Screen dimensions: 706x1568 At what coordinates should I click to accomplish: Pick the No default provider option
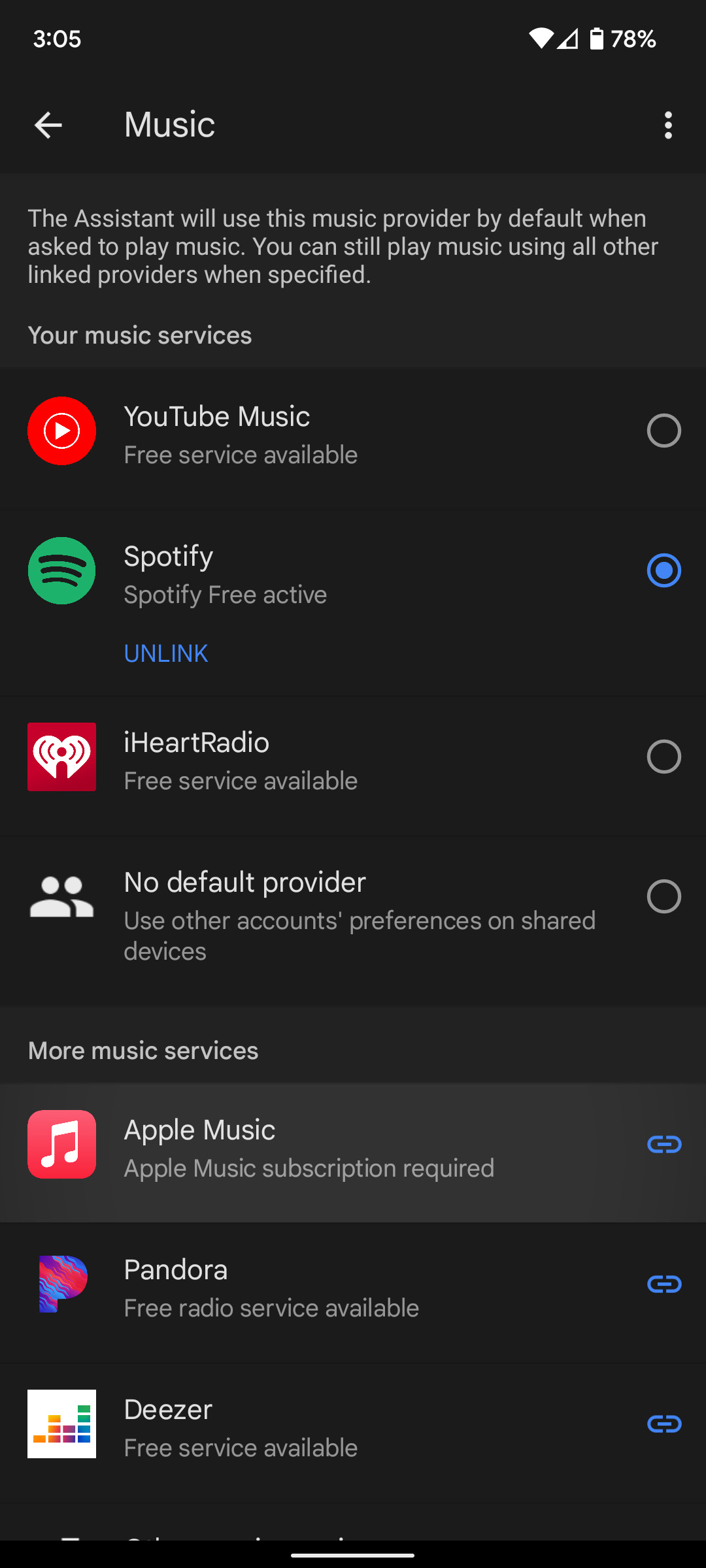664,896
